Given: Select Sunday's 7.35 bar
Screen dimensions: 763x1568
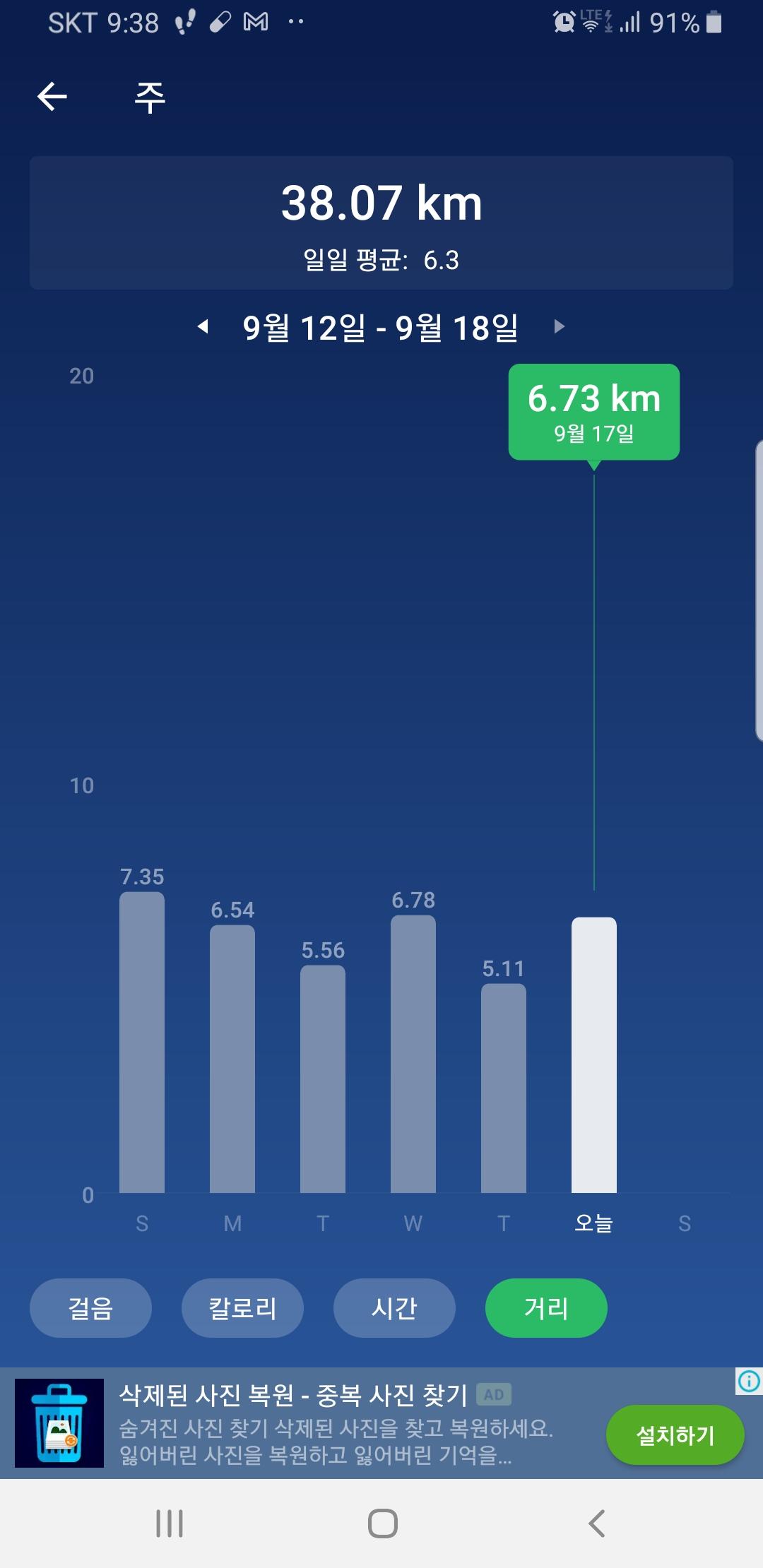Looking at the screenshot, I should (x=142, y=1043).
